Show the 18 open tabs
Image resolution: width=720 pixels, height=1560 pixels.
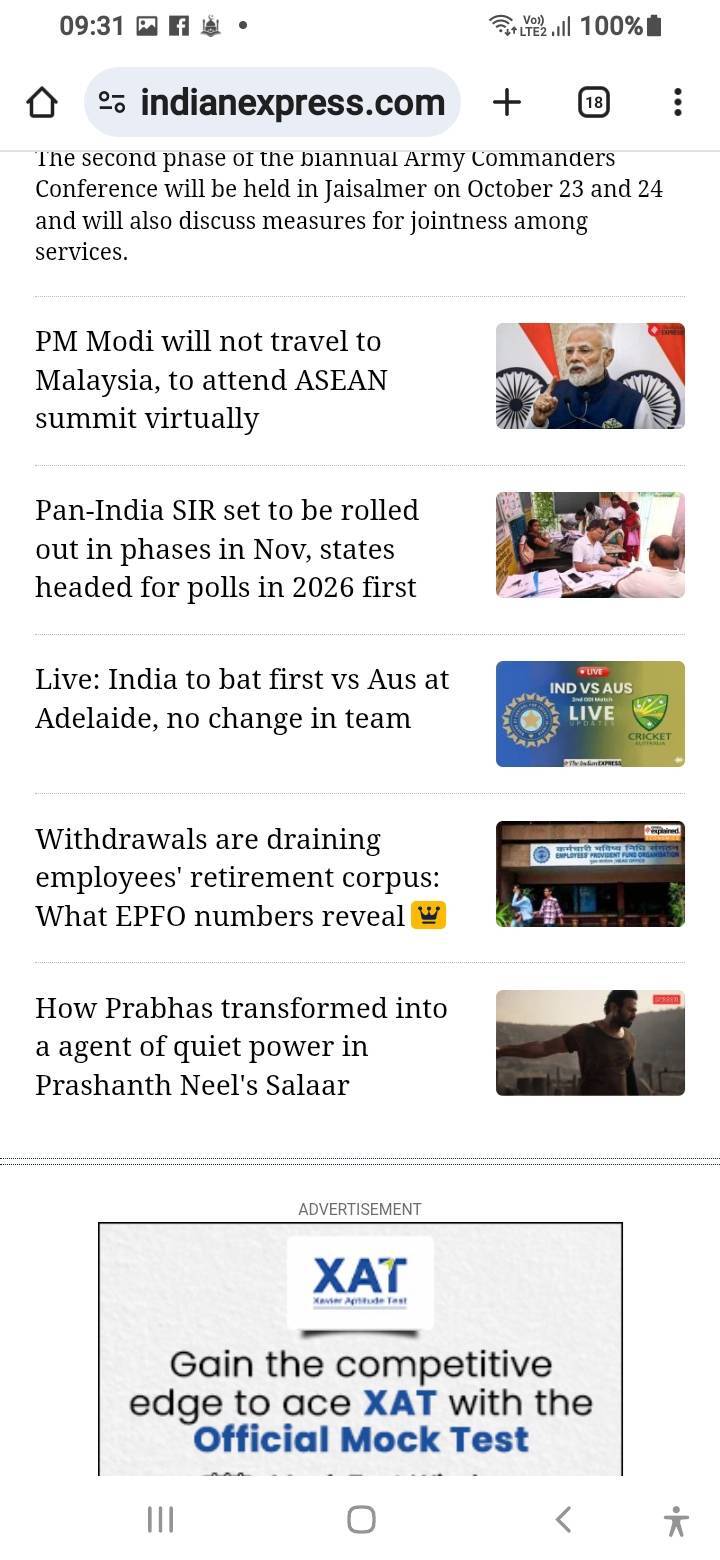coord(594,102)
